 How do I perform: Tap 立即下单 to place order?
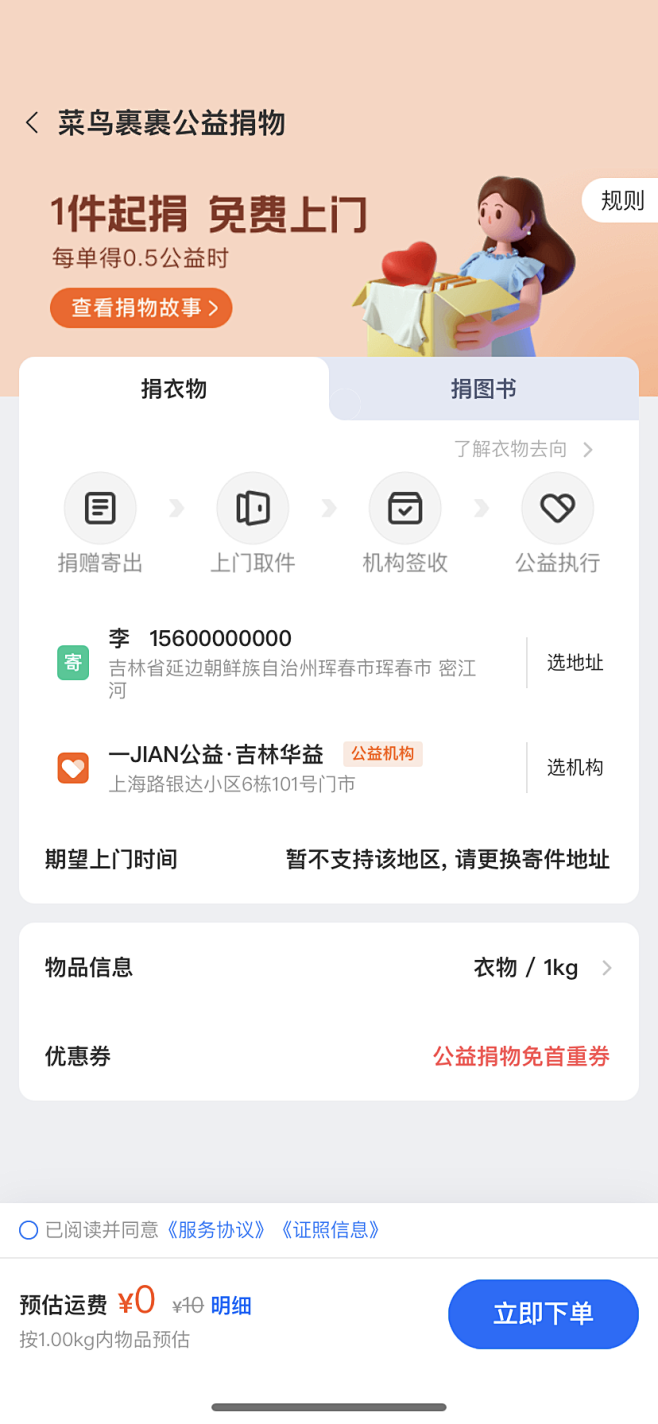[x=543, y=1314]
